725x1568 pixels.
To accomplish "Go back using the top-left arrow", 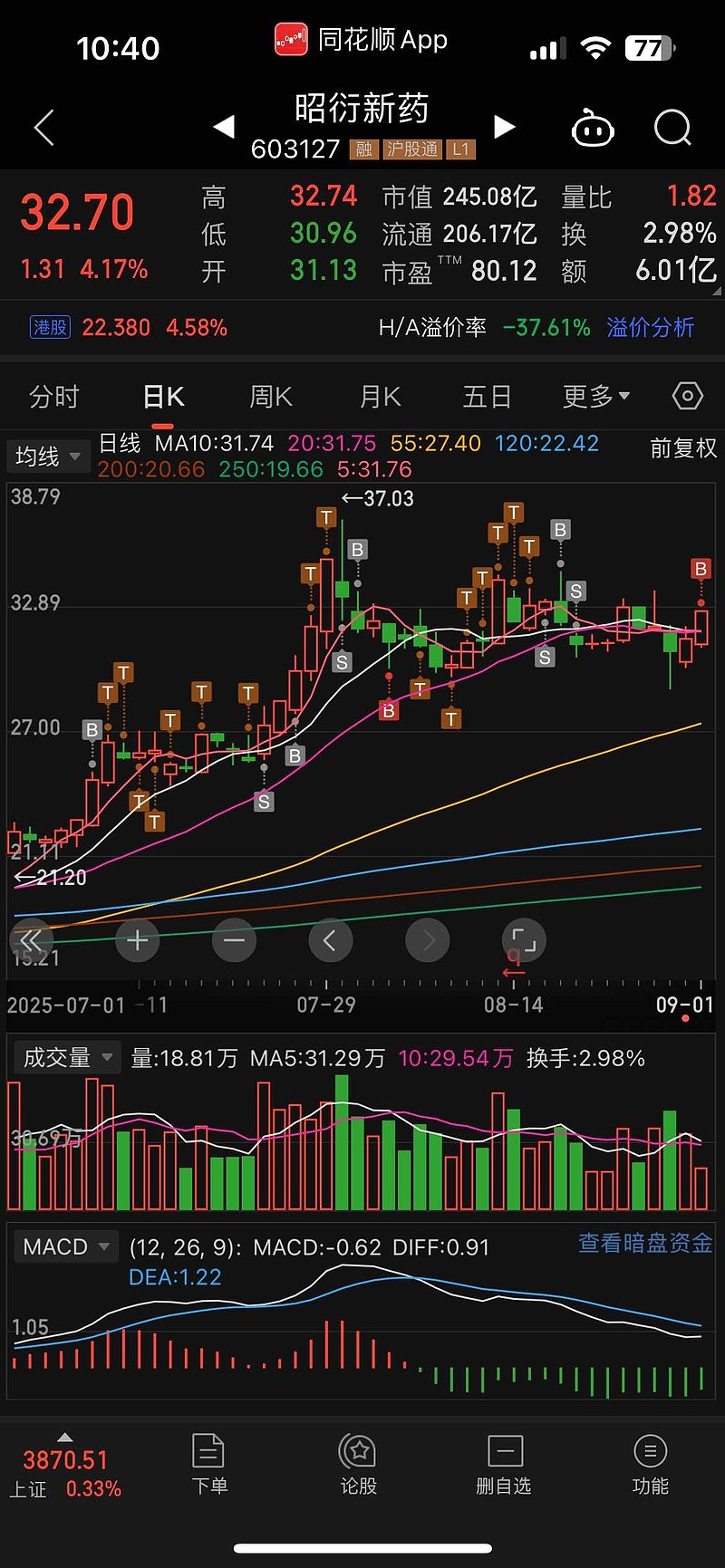I will pyautogui.click(x=44, y=128).
